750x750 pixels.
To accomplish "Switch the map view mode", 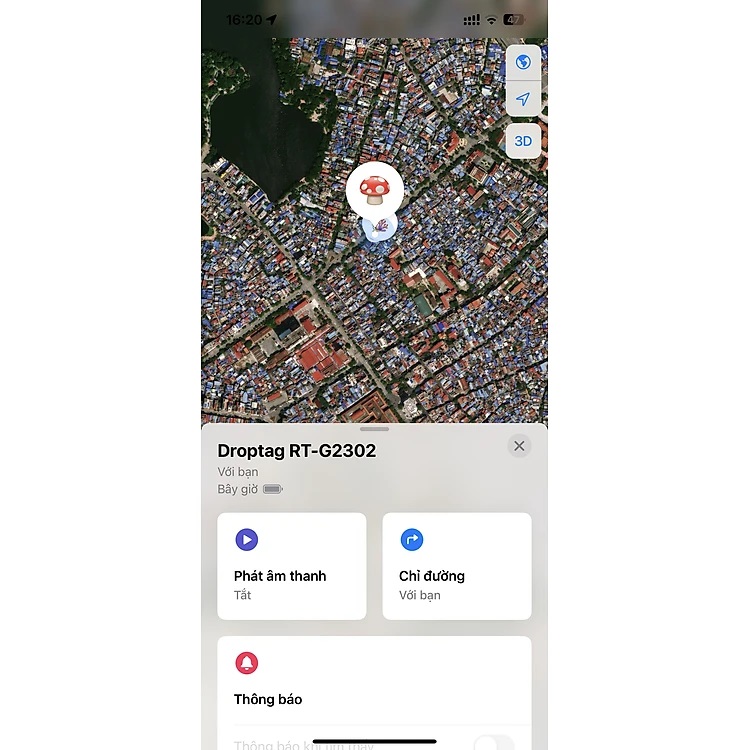I will coord(522,63).
